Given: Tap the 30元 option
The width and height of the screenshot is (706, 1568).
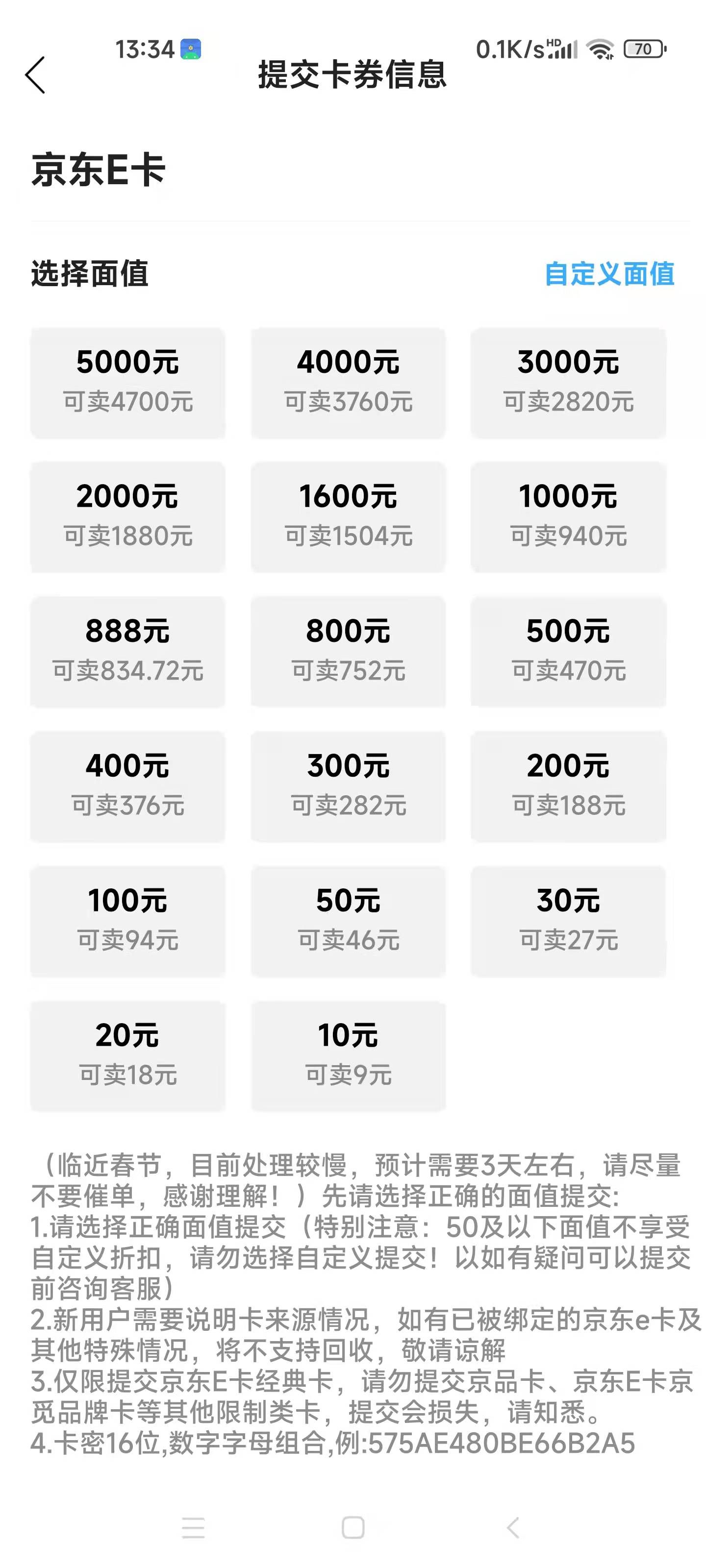Looking at the screenshot, I should click(568, 921).
